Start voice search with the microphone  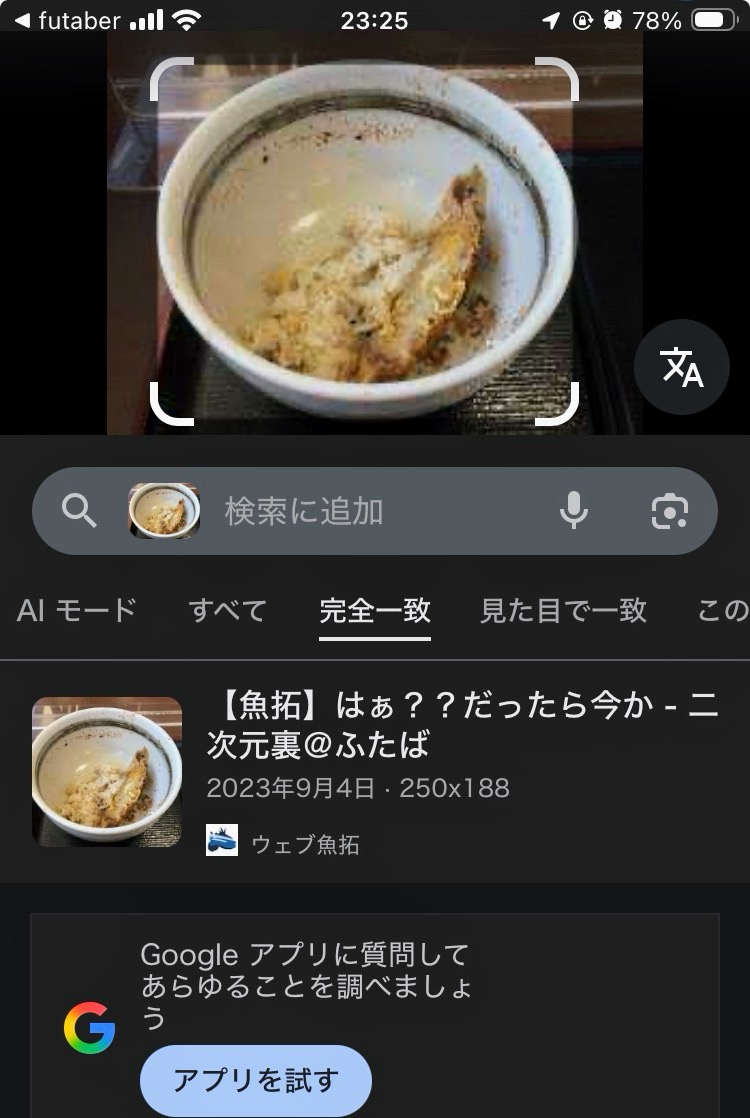point(573,511)
